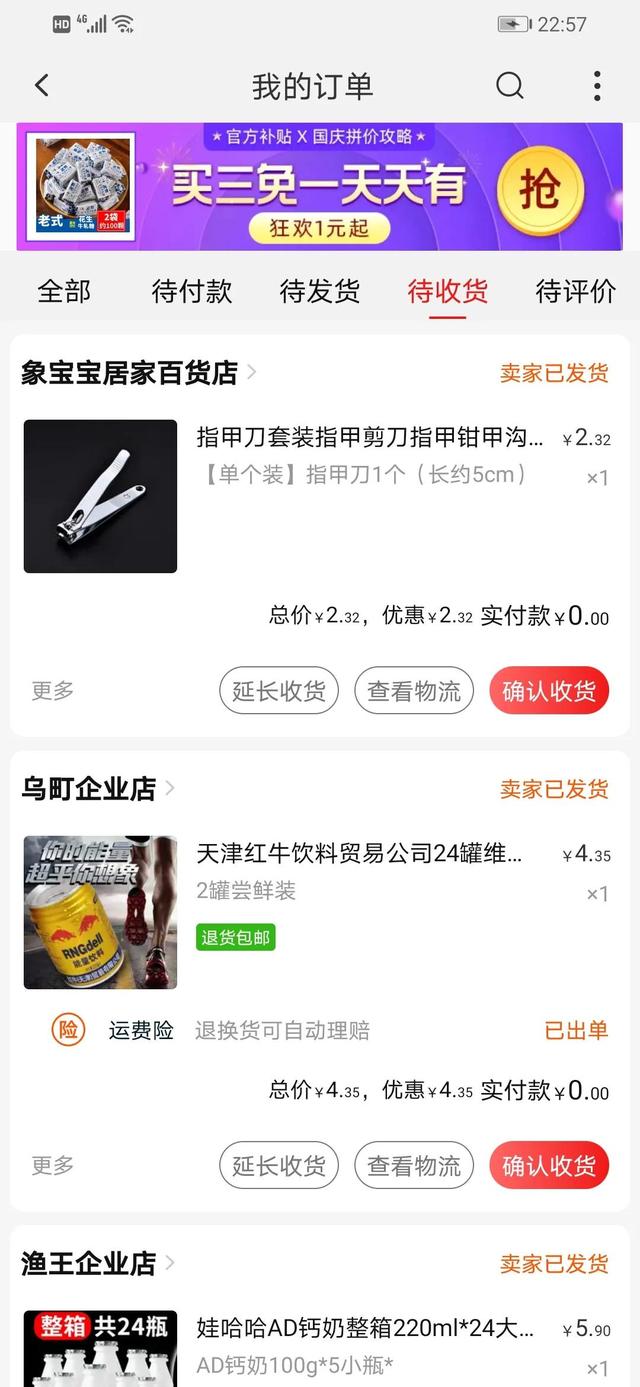Tap 延长收货 for the 指甲刀 order
The height and width of the screenshot is (1387, 640).
click(x=279, y=691)
